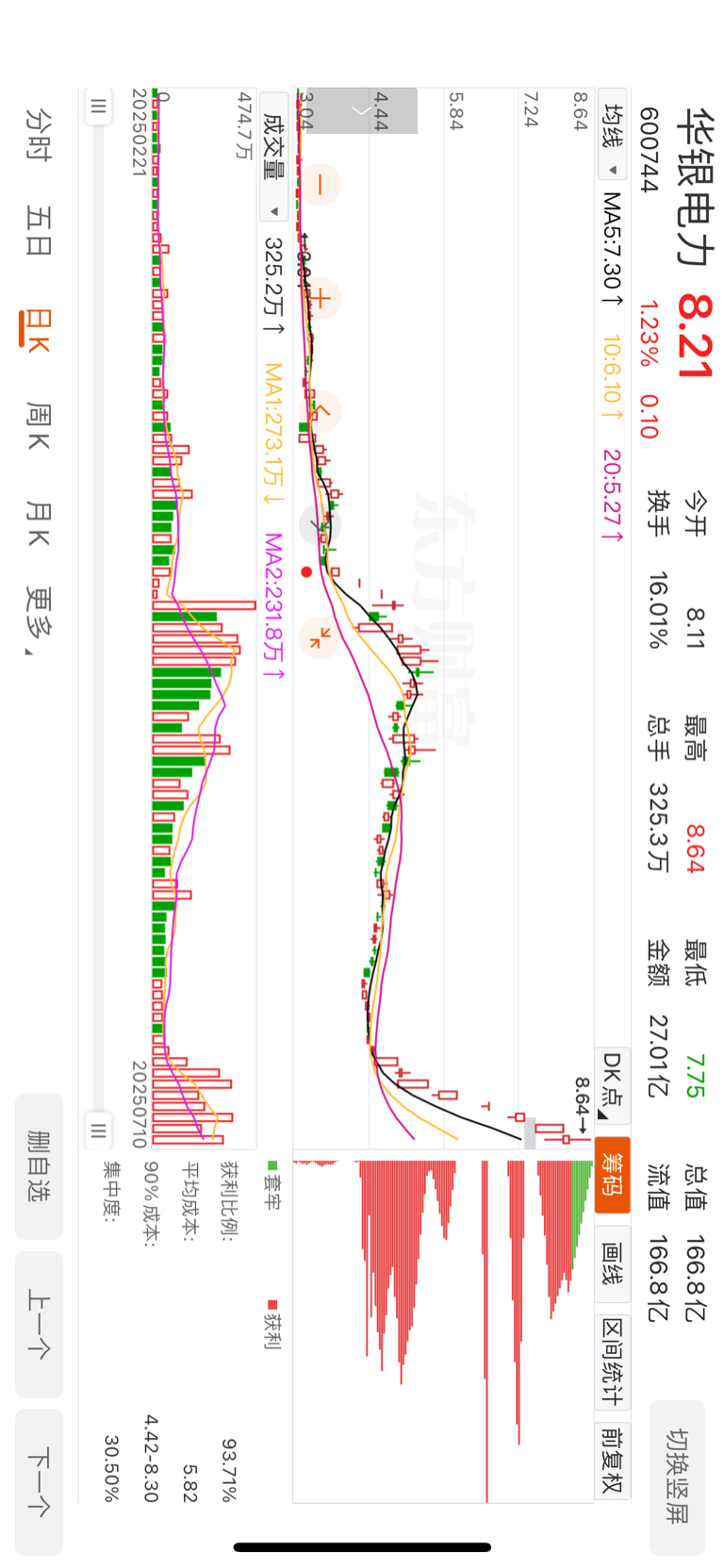The width and height of the screenshot is (724, 1568).
Task: Tap the shrink arrows icon on the chart
Action: (x=321, y=637)
